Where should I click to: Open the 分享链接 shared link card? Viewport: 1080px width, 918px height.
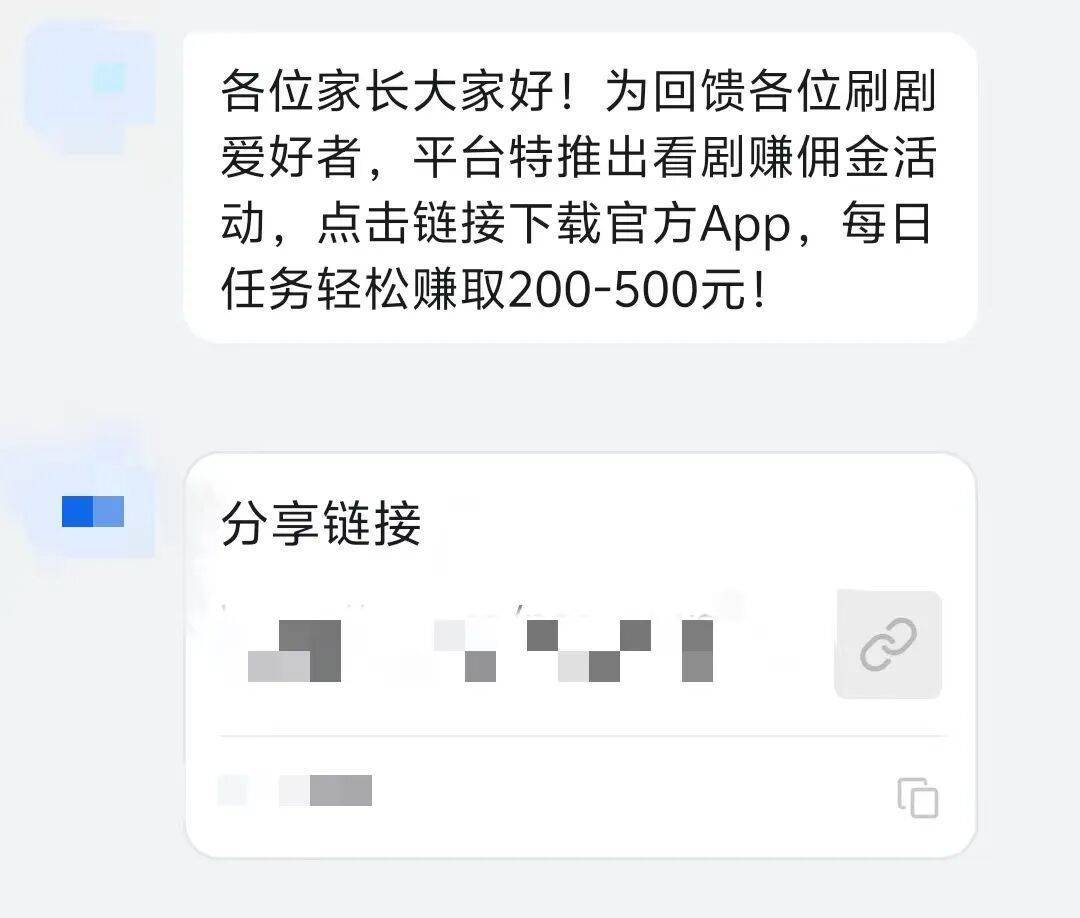point(520,600)
